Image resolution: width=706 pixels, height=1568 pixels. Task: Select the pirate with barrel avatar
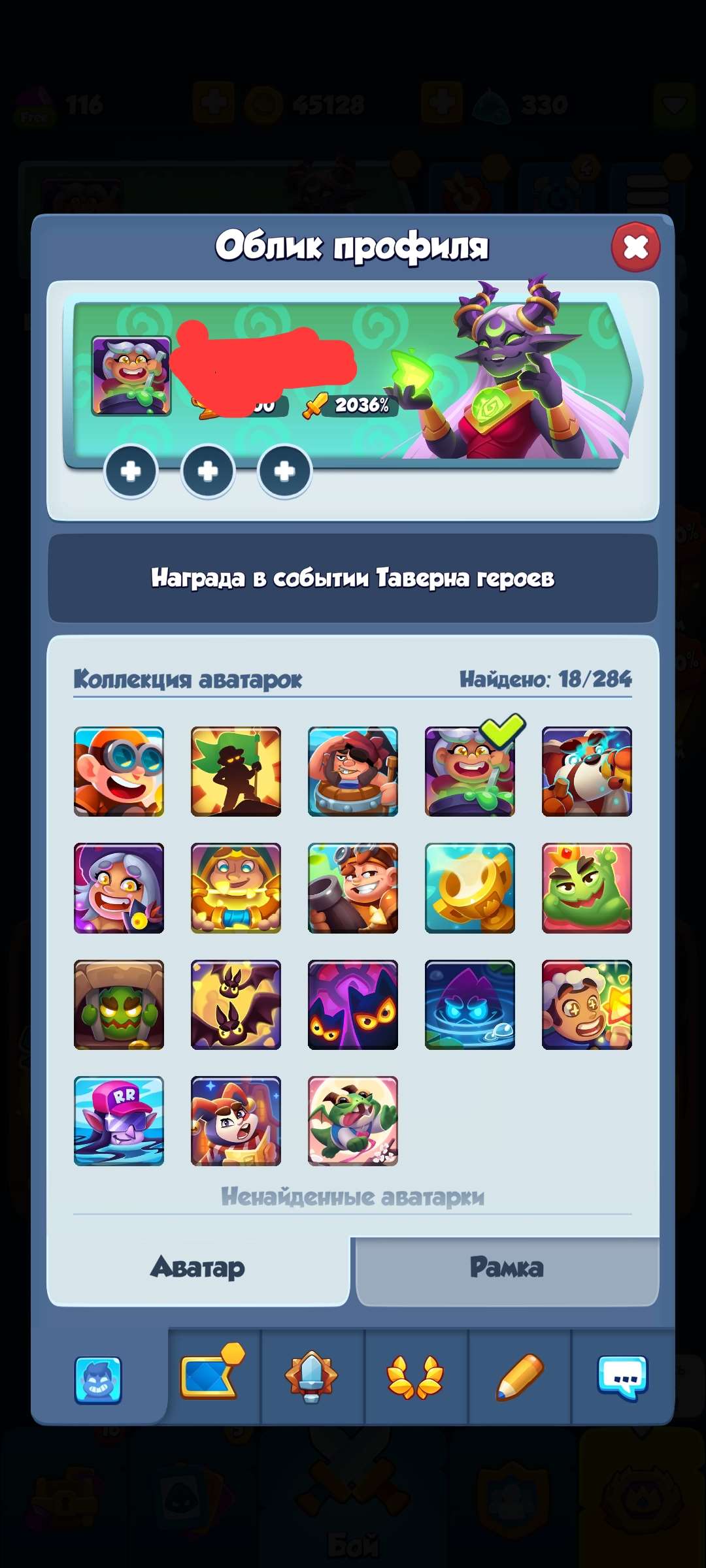click(353, 771)
